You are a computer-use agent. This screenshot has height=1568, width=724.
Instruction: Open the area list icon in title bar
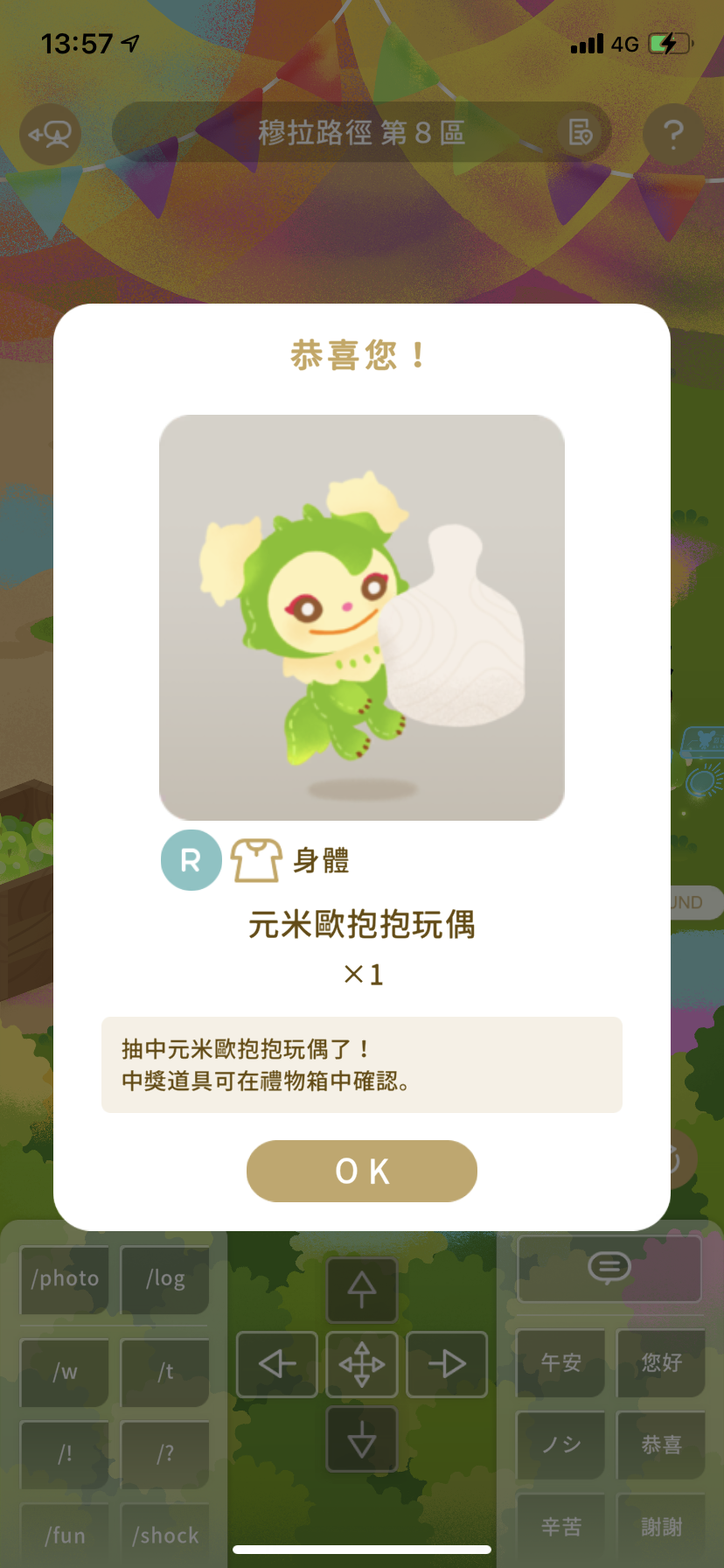580,133
